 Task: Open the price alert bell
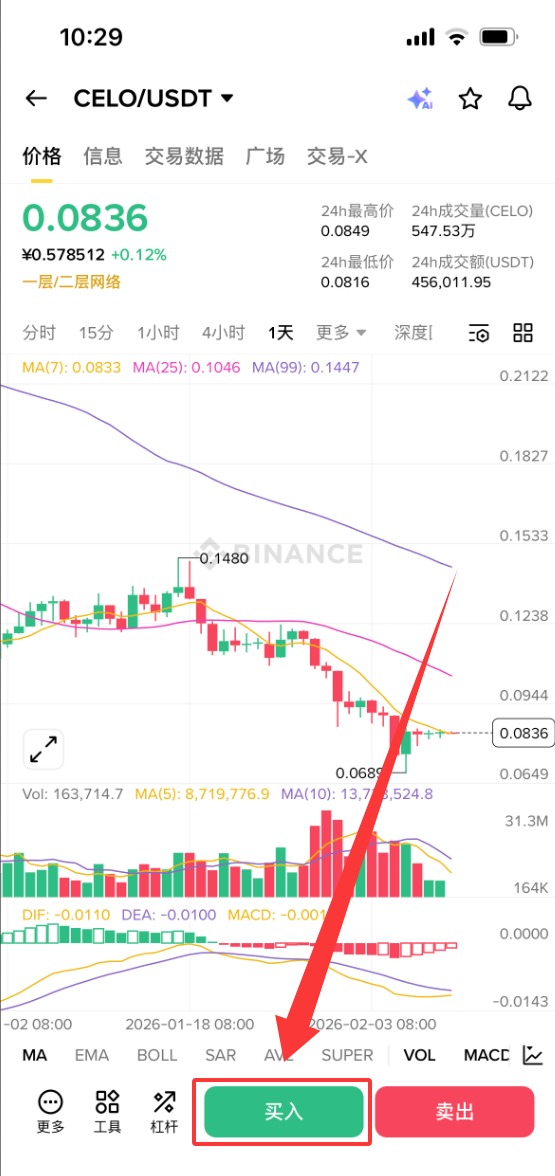click(520, 99)
